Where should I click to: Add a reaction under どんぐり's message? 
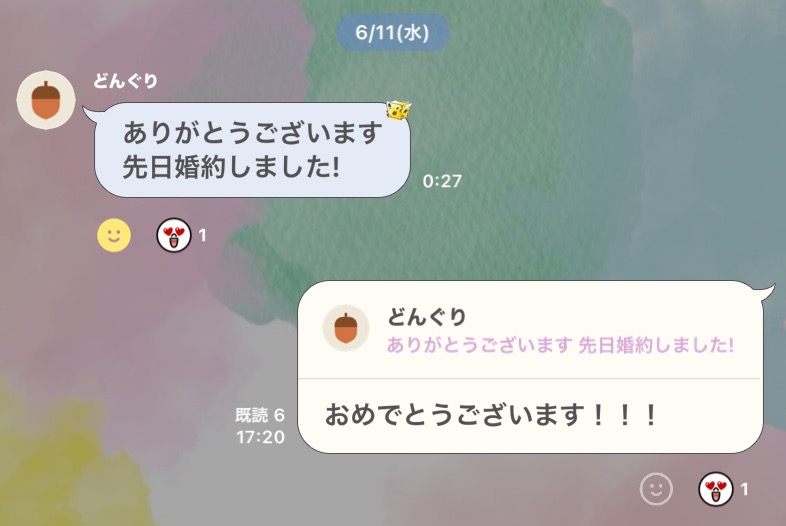pyautogui.click(x=114, y=235)
